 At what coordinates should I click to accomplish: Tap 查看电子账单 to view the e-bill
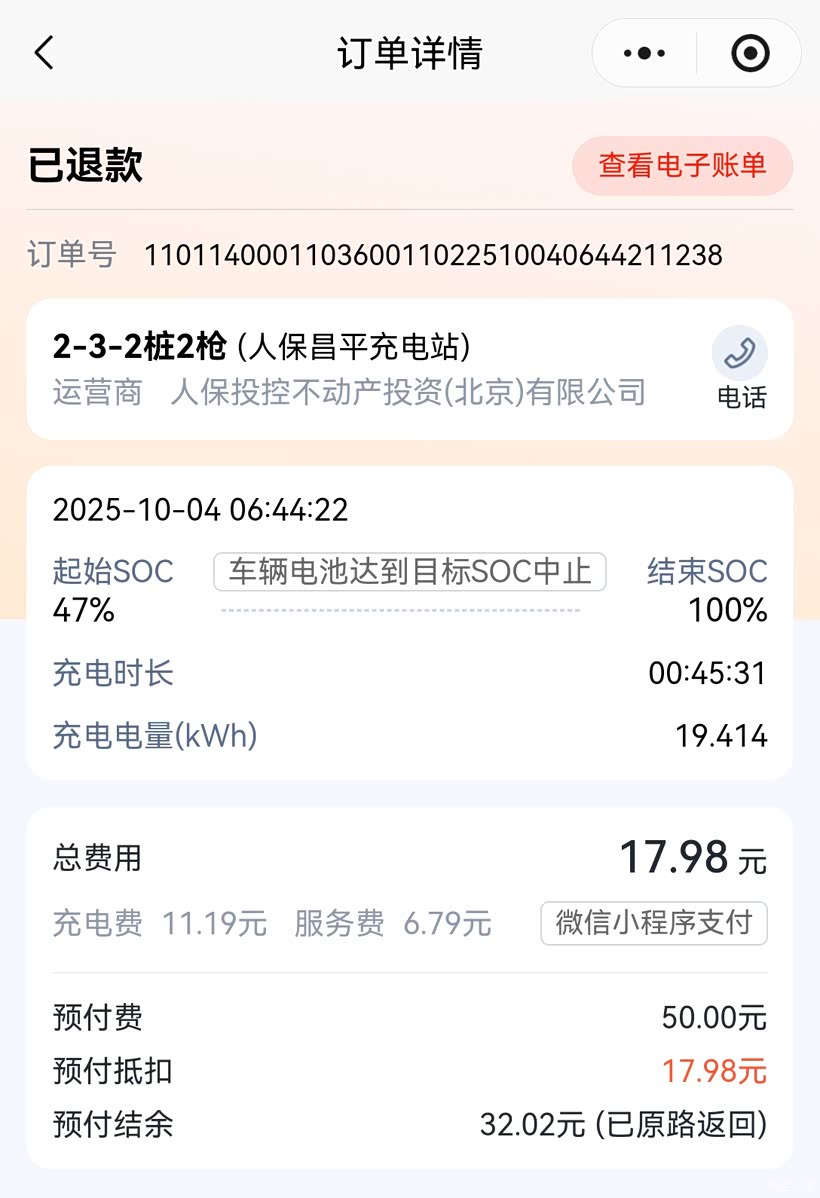[682, 165]
